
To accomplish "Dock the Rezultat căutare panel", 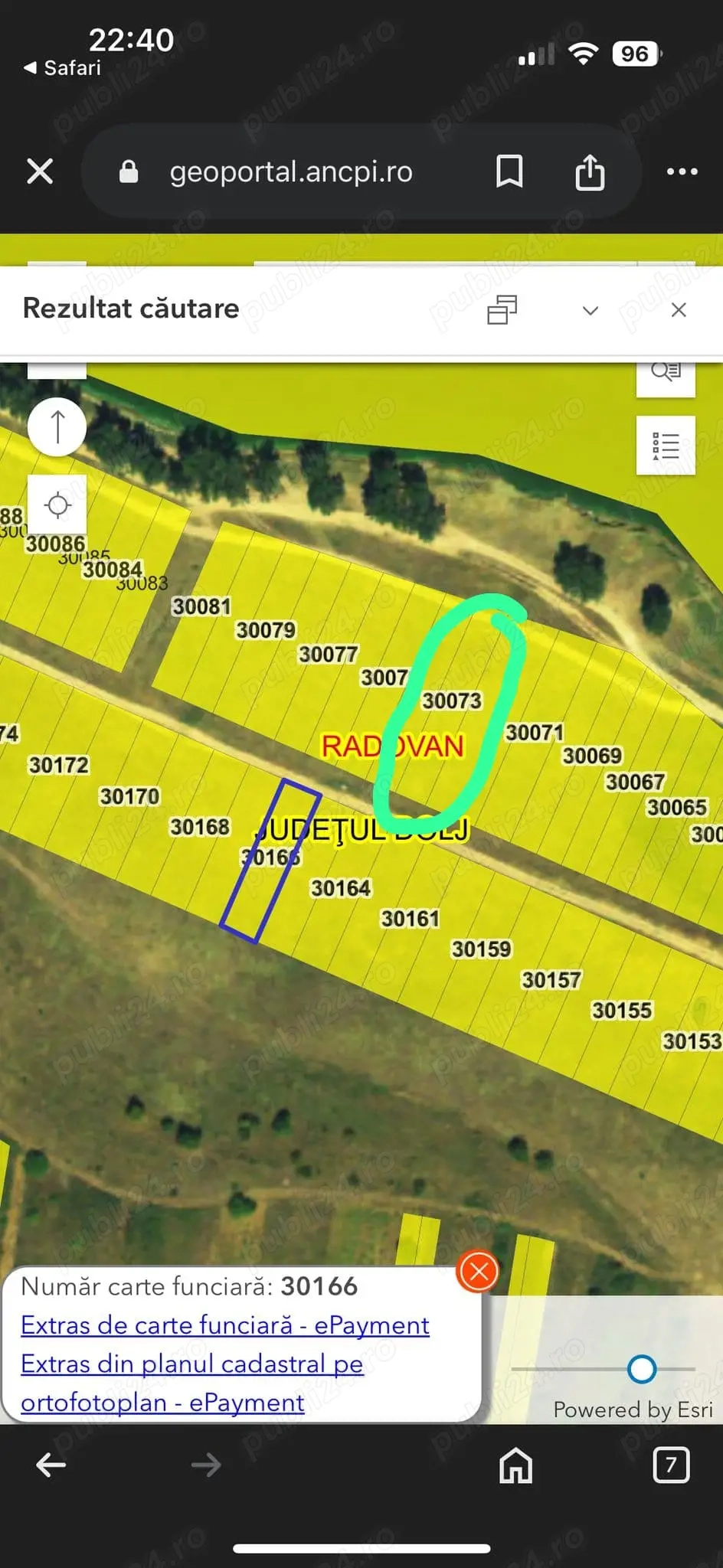I will click(502, 309).
